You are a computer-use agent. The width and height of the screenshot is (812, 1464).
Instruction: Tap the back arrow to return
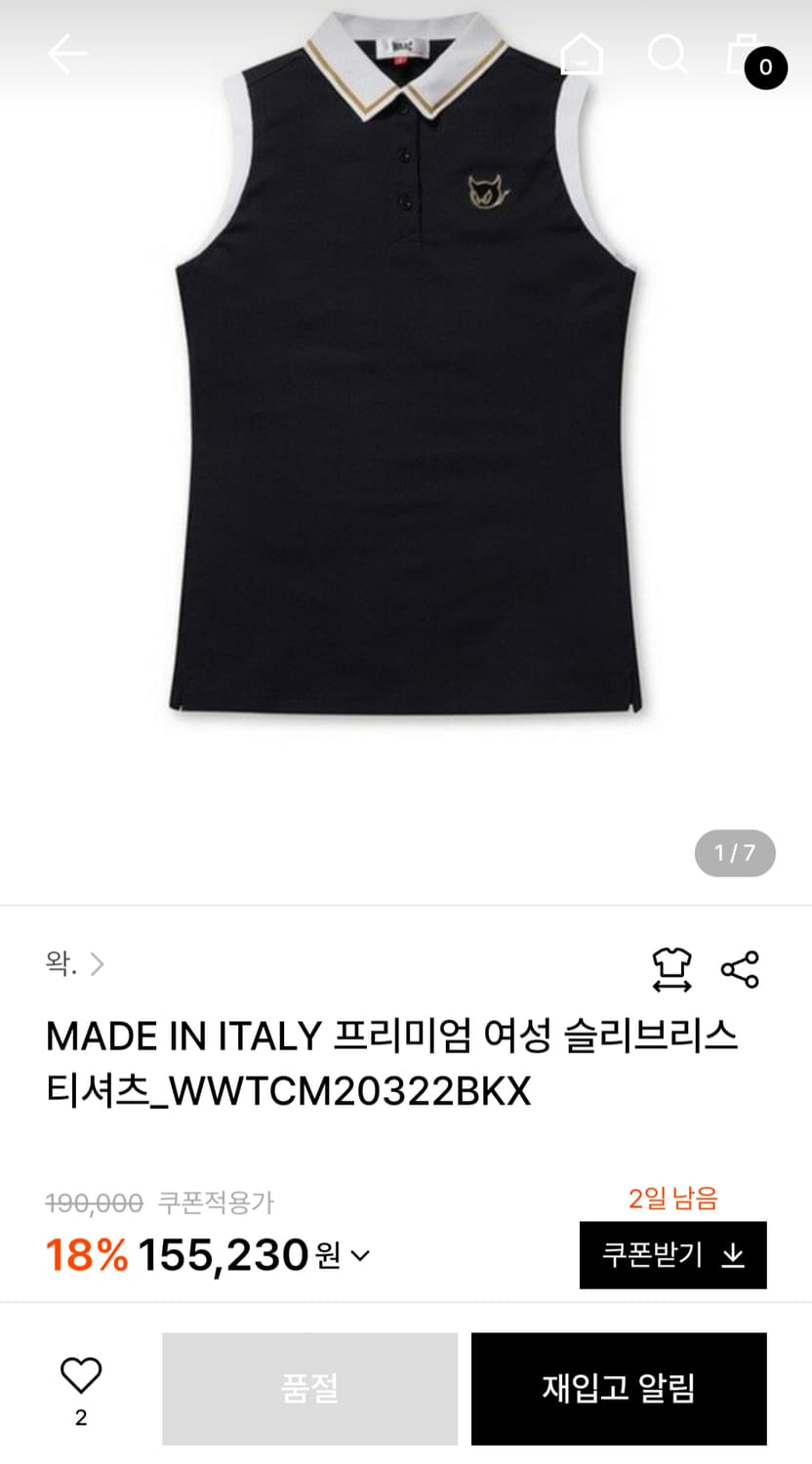[x=66, y=54]
